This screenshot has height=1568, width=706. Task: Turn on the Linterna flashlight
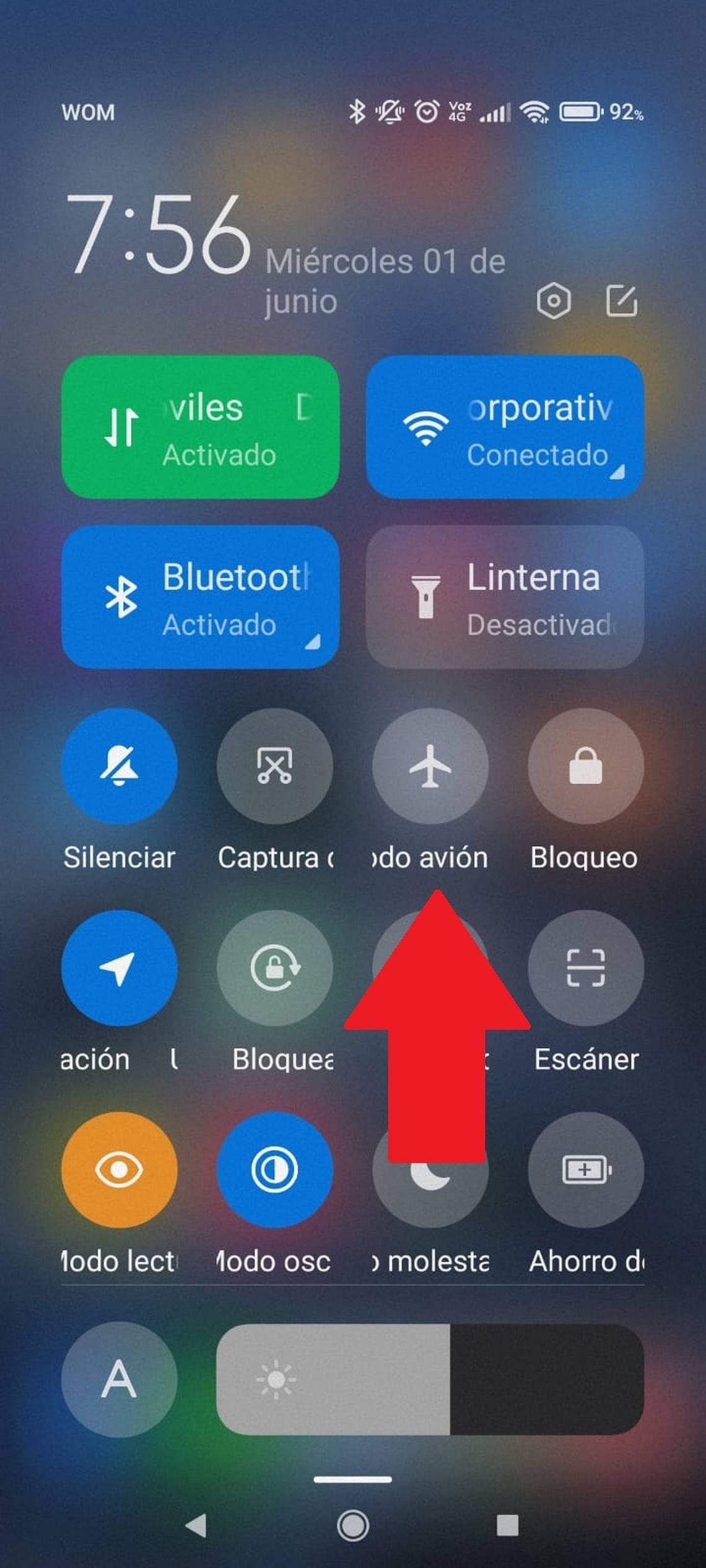(504, 597)
